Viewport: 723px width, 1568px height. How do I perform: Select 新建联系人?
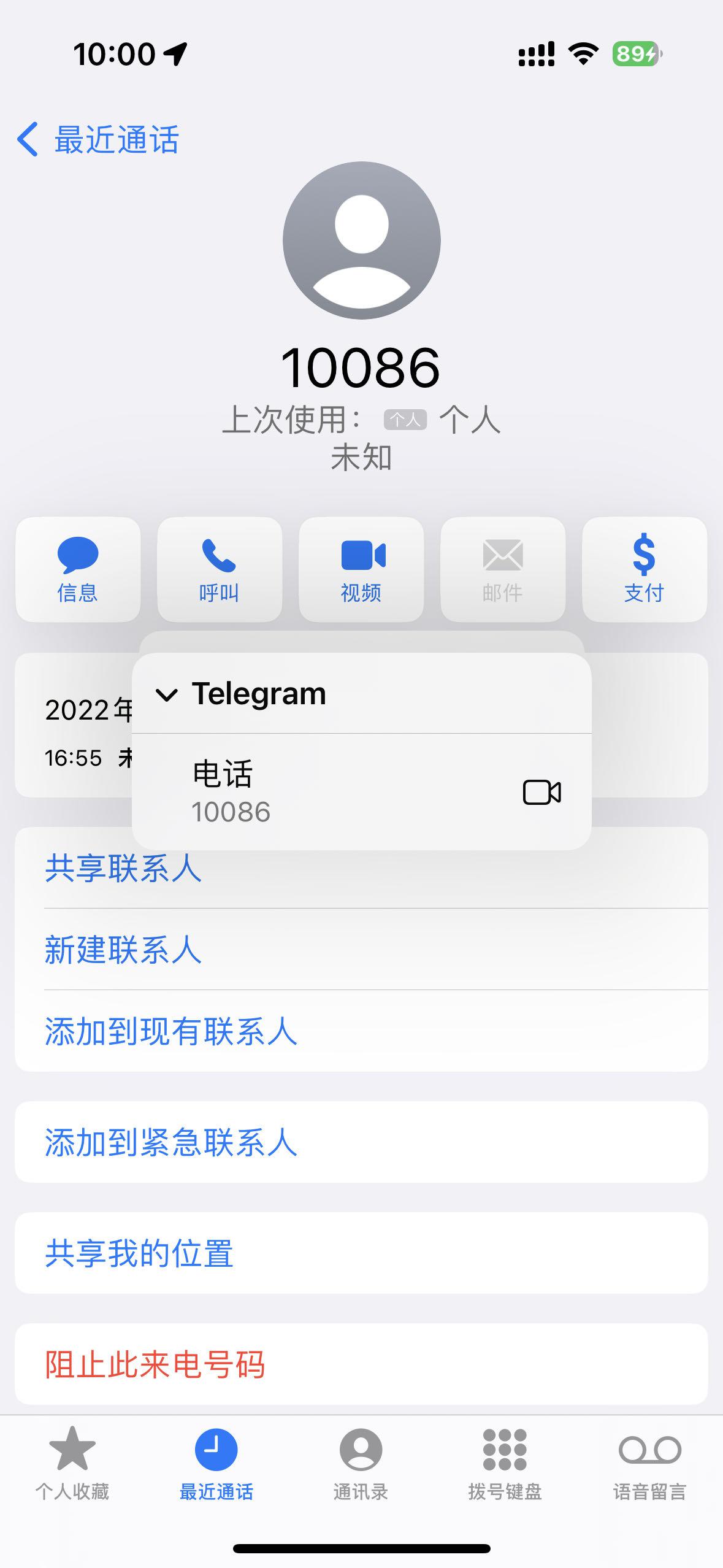click(x=123, y=949)
